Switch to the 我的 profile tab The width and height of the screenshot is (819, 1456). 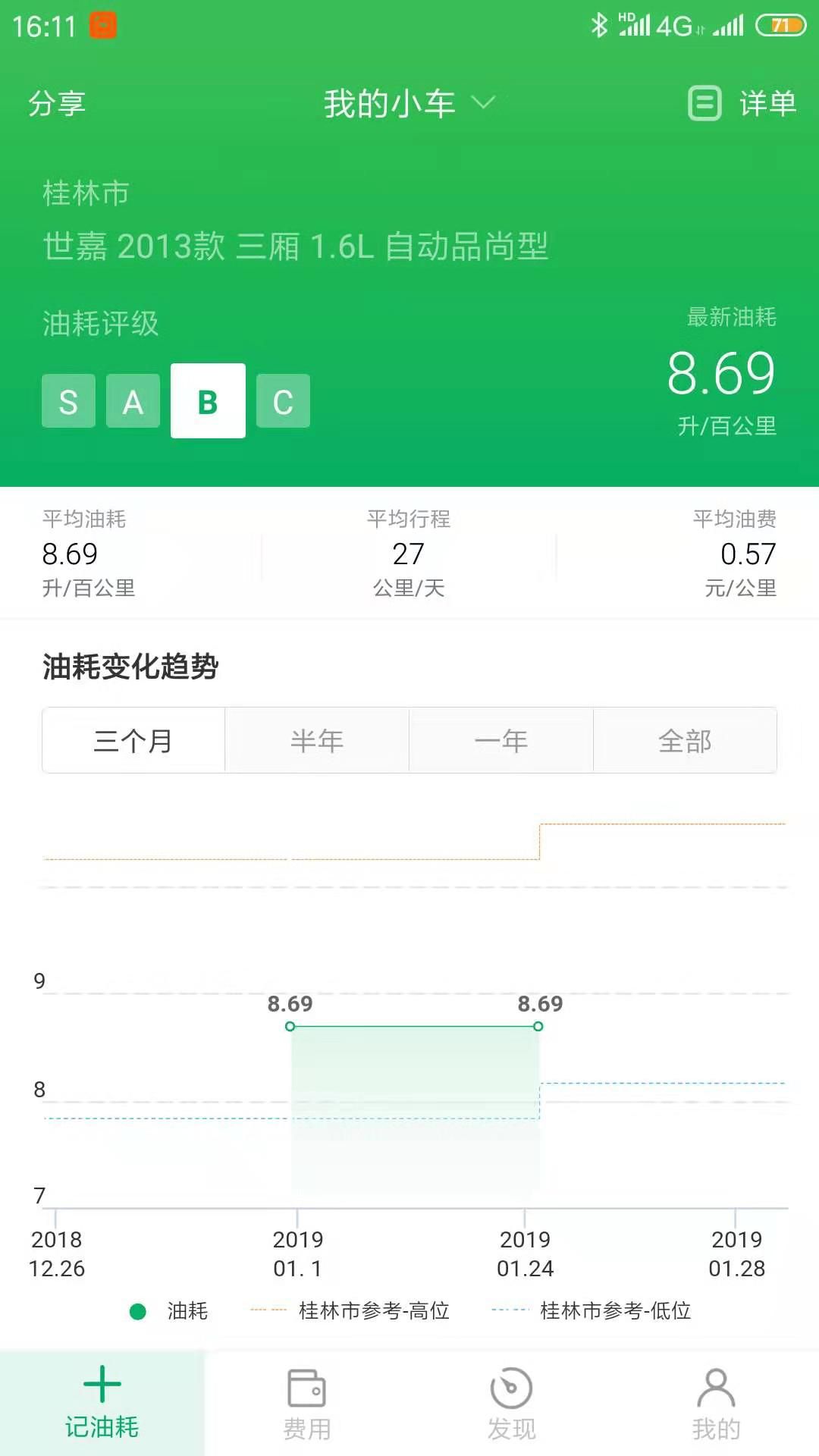pos(716,1403)
